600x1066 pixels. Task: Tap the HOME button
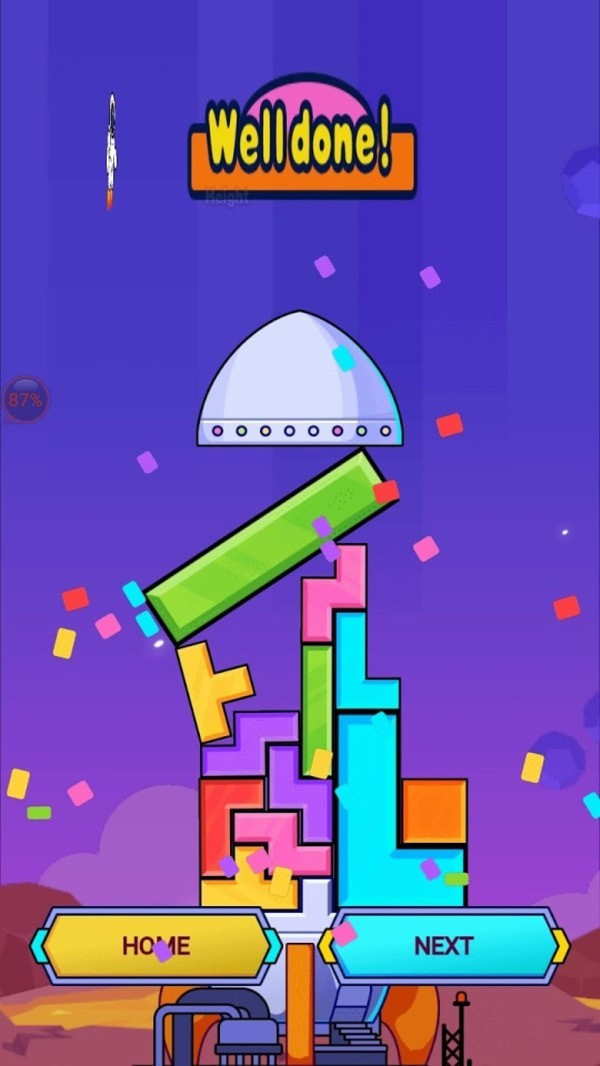[x=155, y=945]
